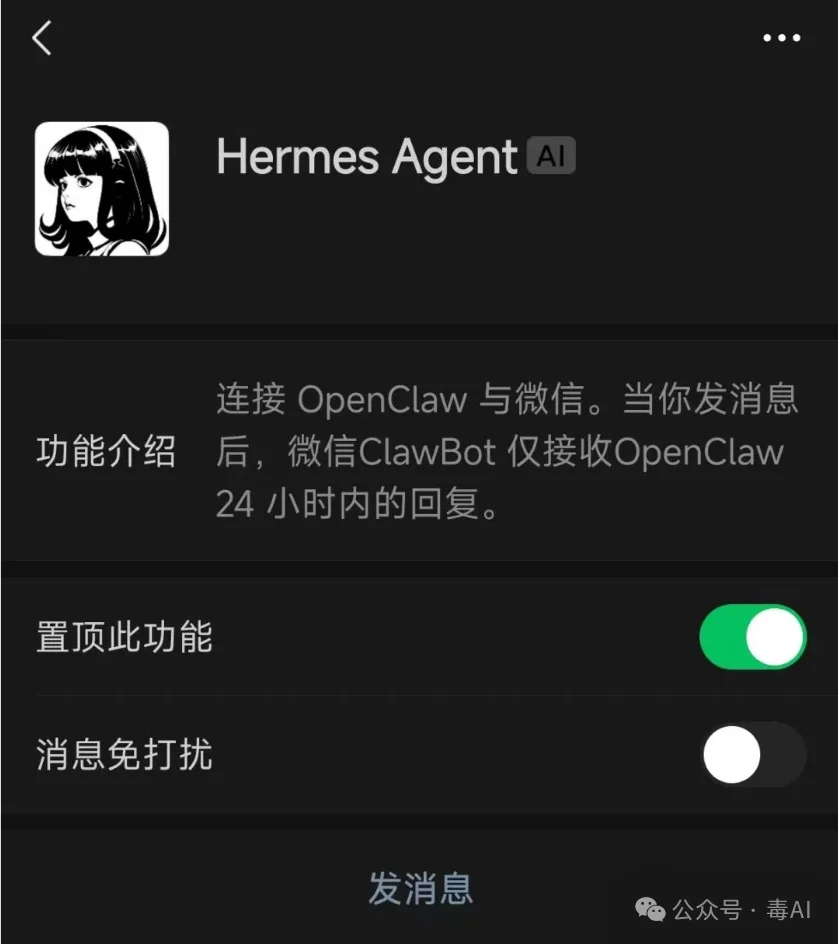The height and width of the screenshot is (944, 838).
Task: Open account settings via the ellipsis icon
Action: click(781, 38)
